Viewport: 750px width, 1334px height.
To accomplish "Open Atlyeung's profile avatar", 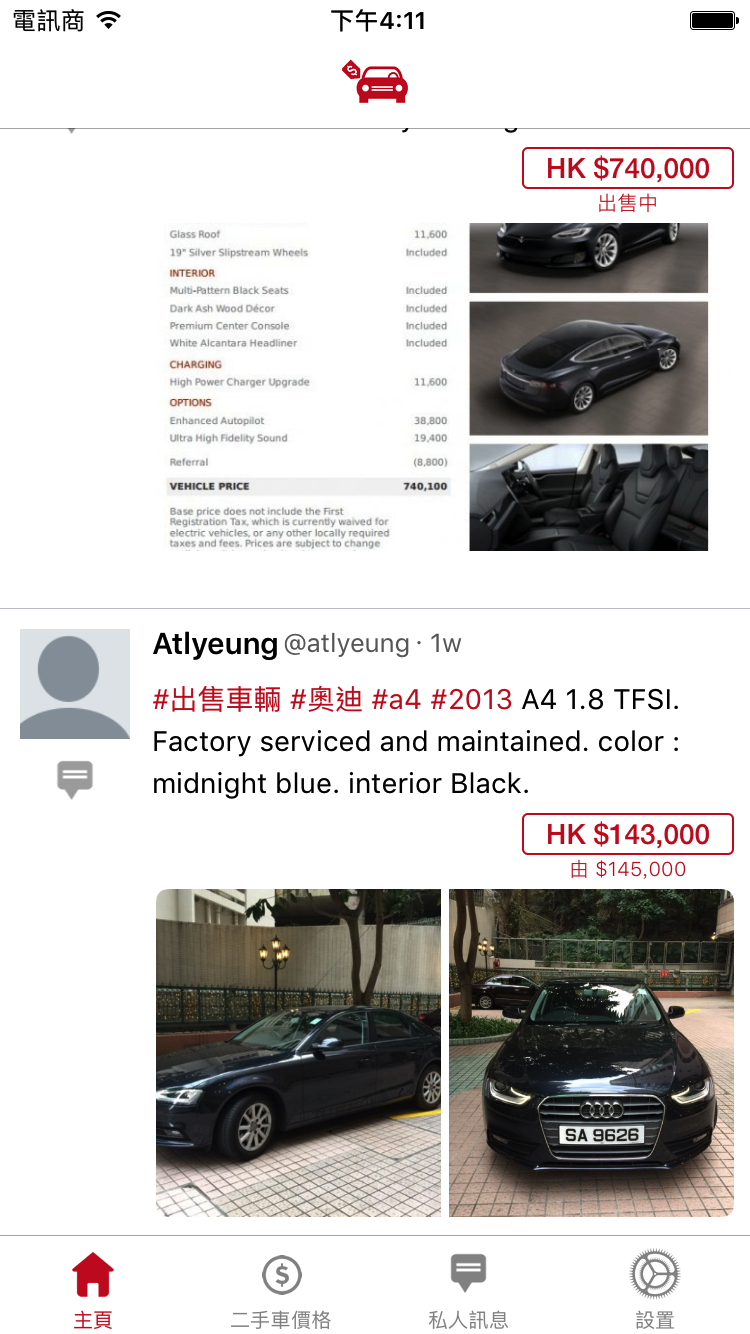I will tap(75, 684).
